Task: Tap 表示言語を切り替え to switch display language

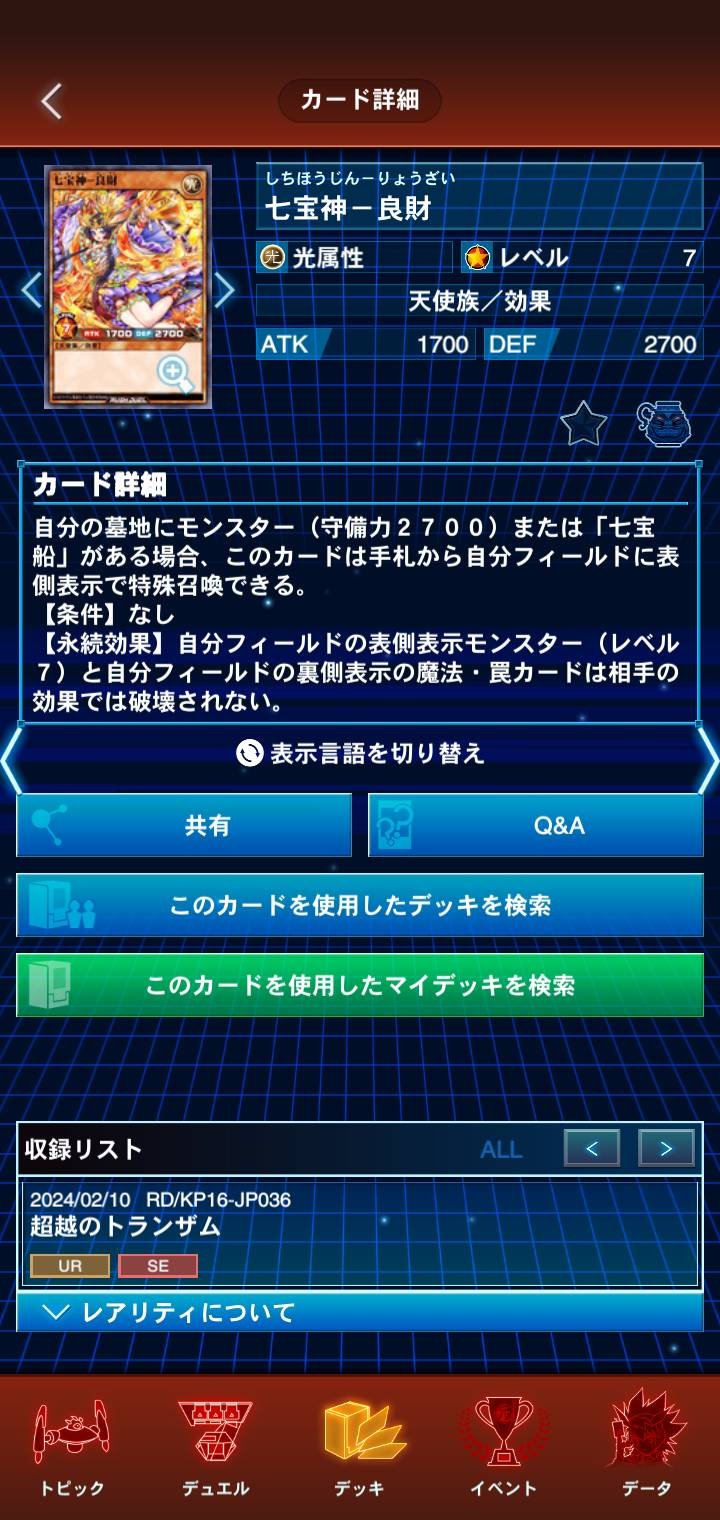Action: point(360,753)
